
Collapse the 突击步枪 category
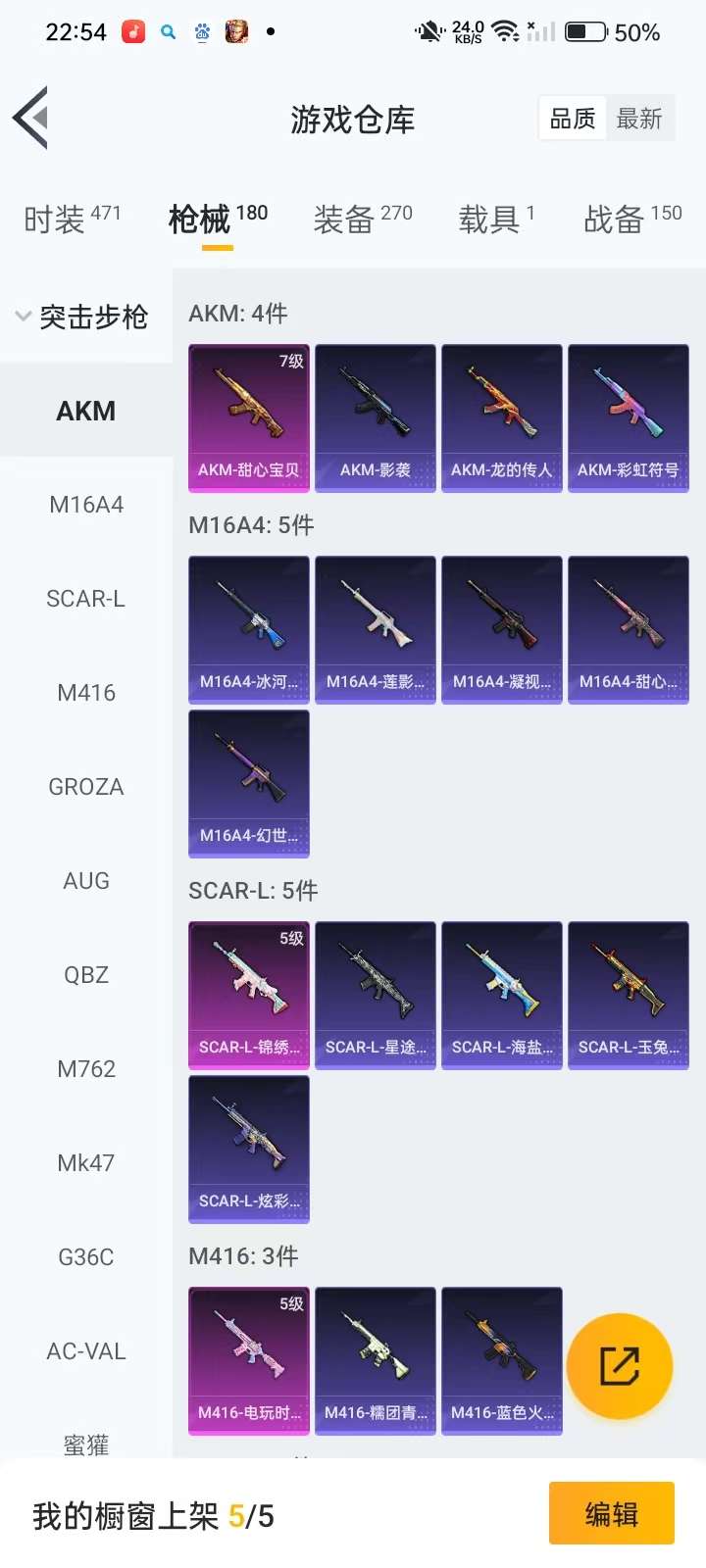82,317
